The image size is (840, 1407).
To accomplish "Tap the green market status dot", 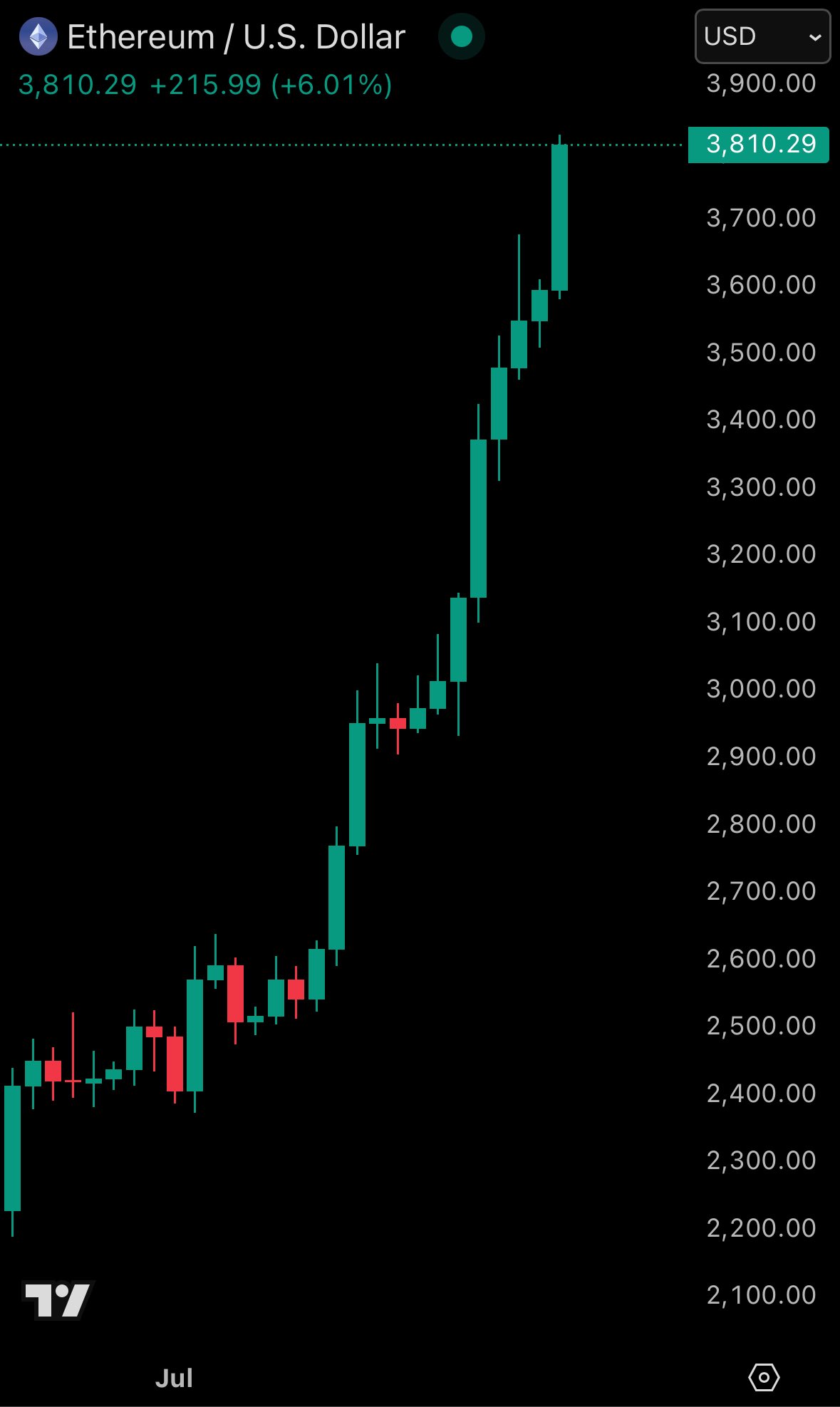I will [x=462, y=36].
